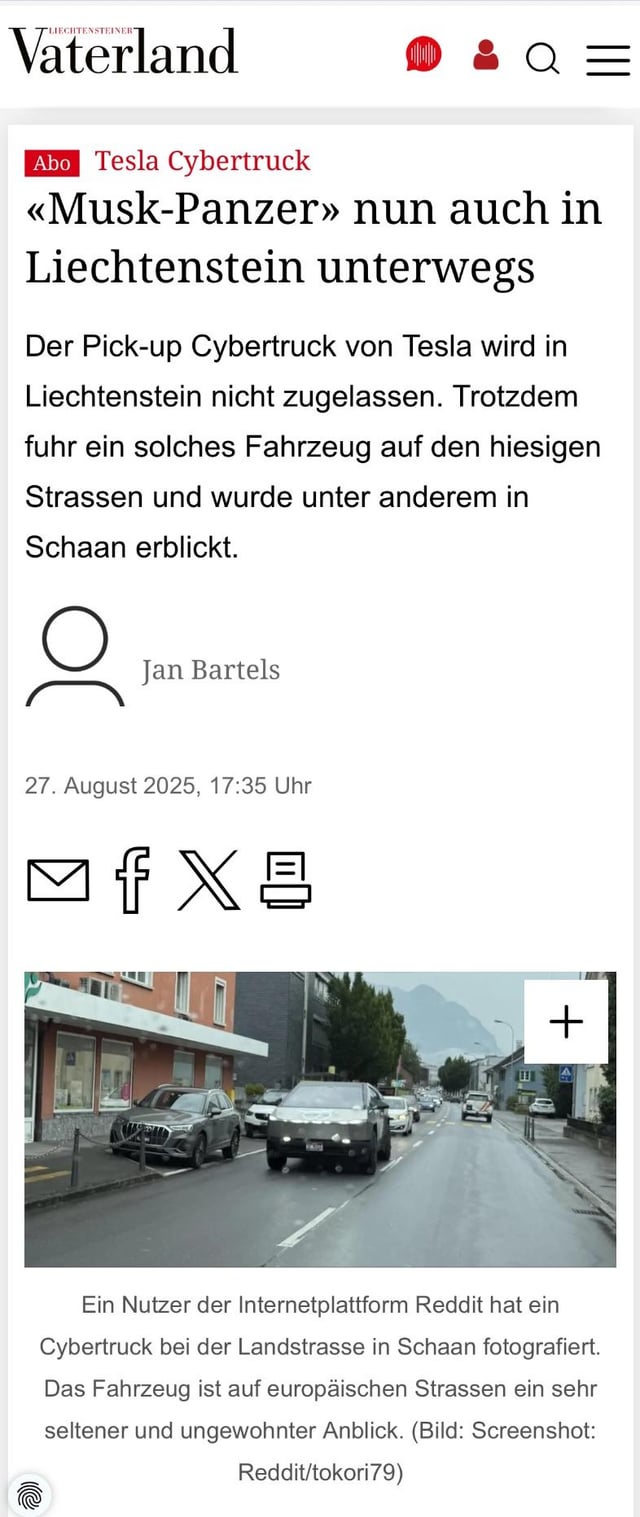Open the hamburger menu
The image size is (640, 1517).
tap(607, 60)
